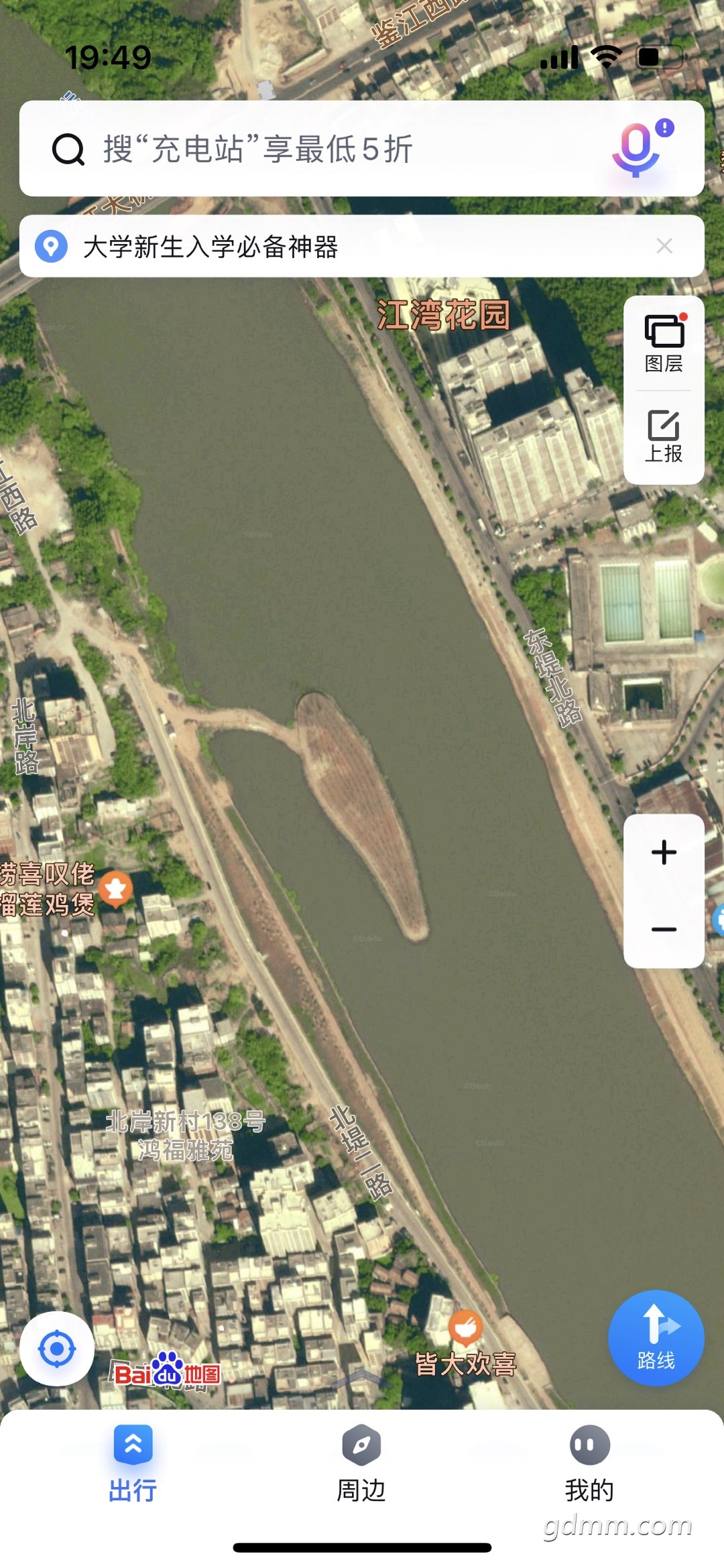This screenshot has width=724, height=1568.
Task: Dismiss the 大学新生入学必备神器 banner
Action: [664, 246]
